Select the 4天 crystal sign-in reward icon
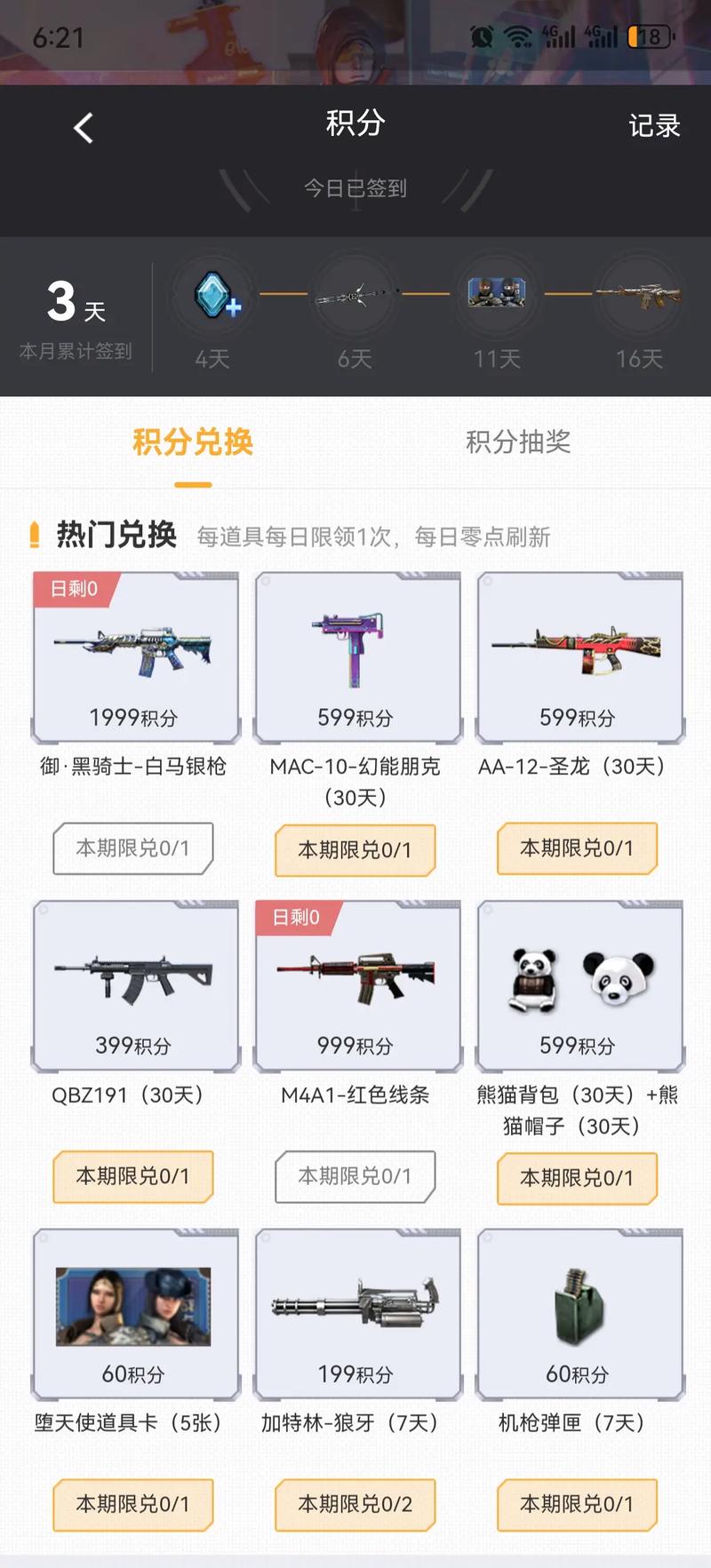Image resolution: width=711 pixels, height=1568 pixels. [212, 296]
